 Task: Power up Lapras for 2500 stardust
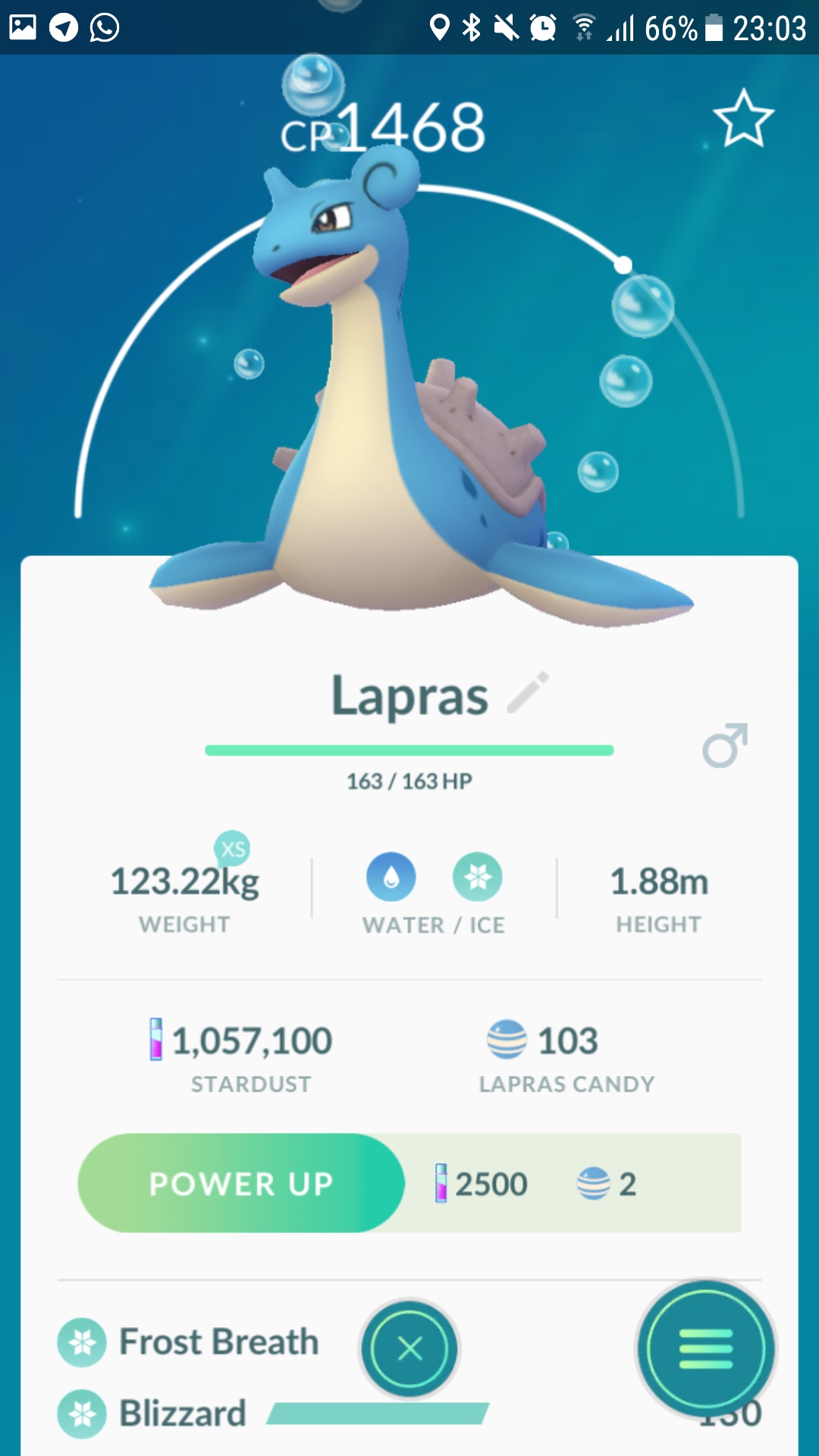click(241, 1183)
